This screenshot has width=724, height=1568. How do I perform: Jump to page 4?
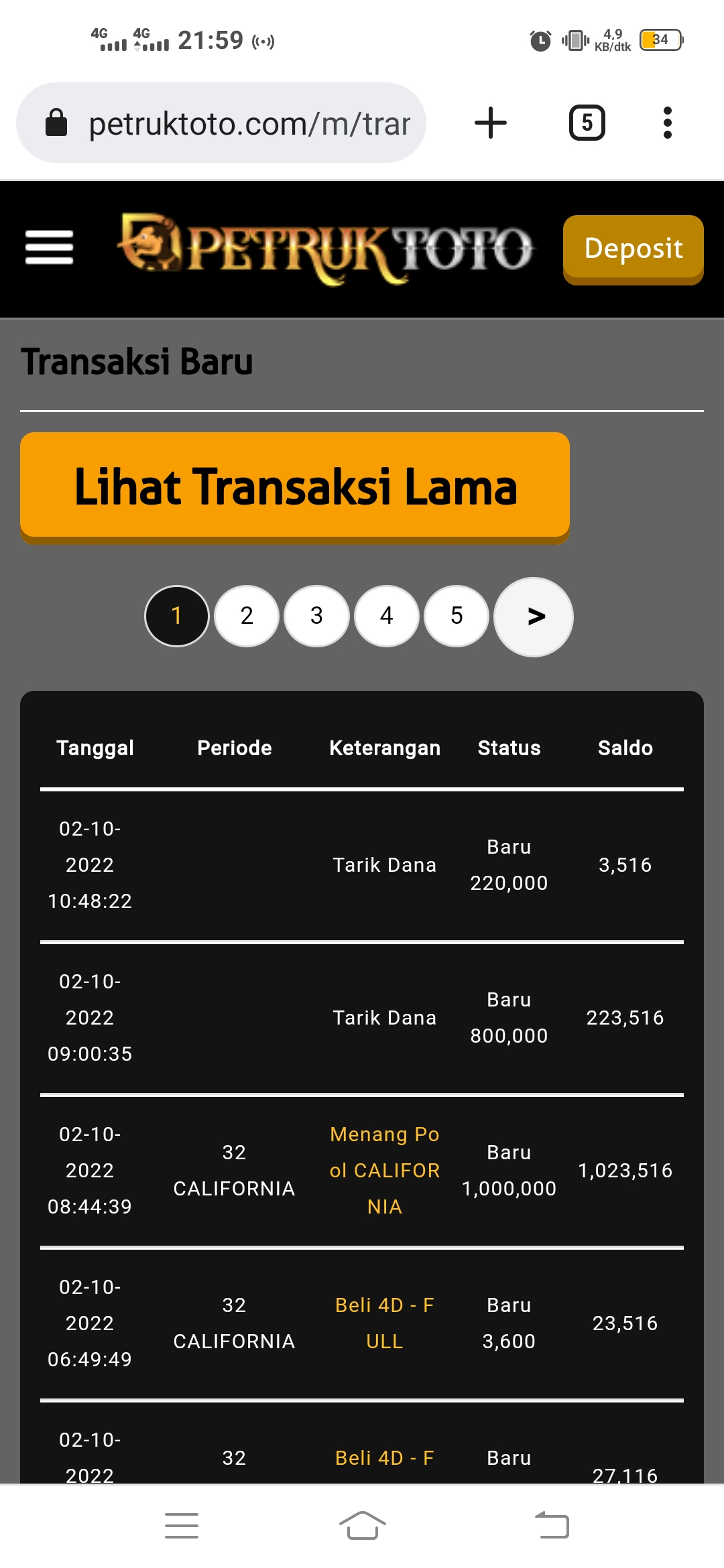pyautogui.click(x=387, y=616)
